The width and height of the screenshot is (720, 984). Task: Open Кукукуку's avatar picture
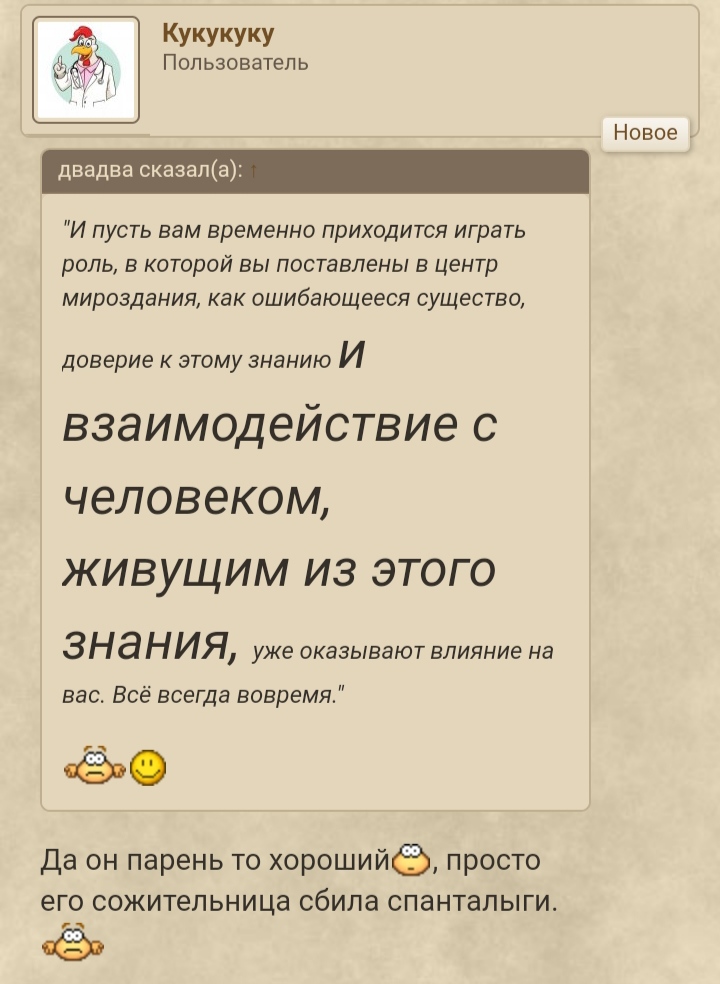pyautogui.click(x=85, y=70)
